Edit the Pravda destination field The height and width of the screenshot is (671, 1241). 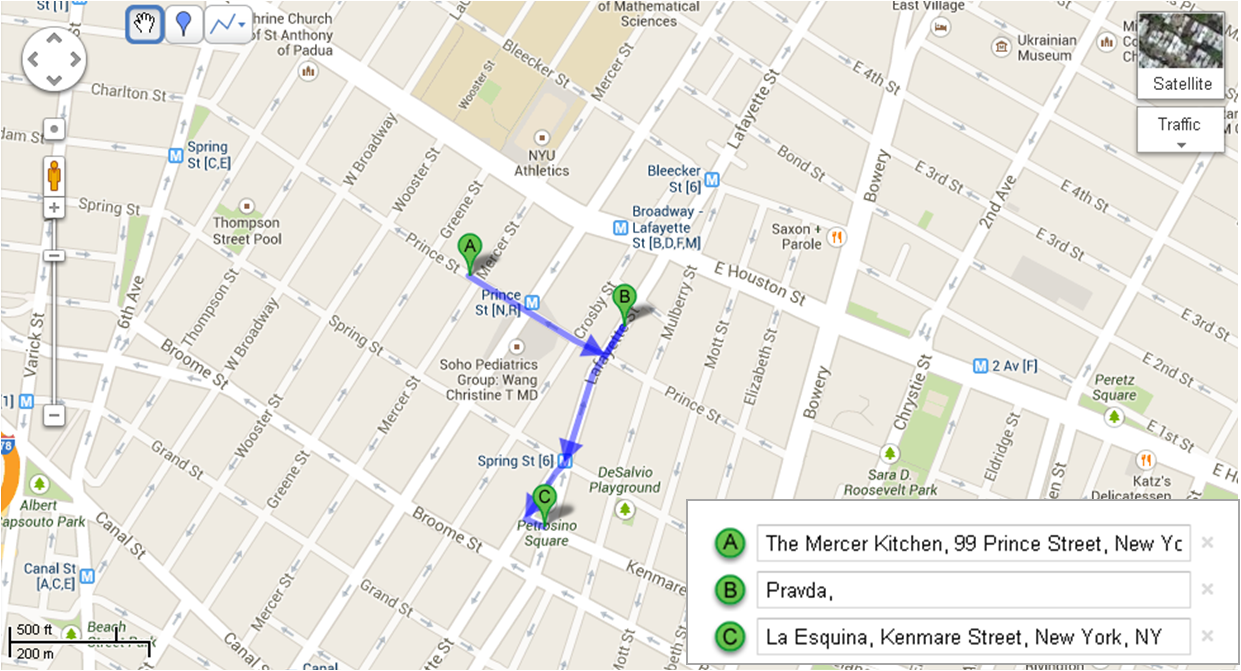coord(972,591)
